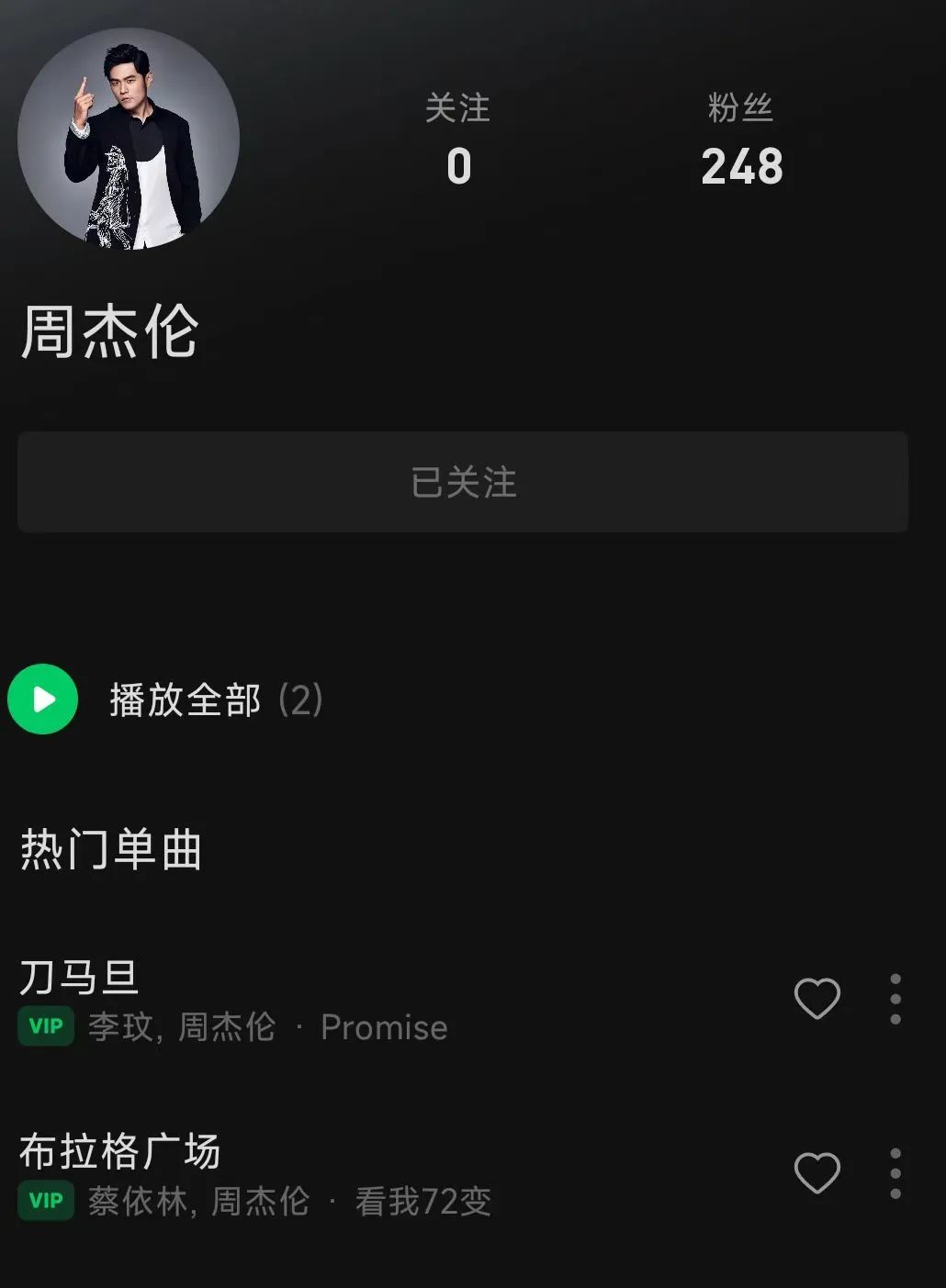Open more options for 布拉格广场
The width and height of the screenshot is (946, 1288).
(895, 1173)
